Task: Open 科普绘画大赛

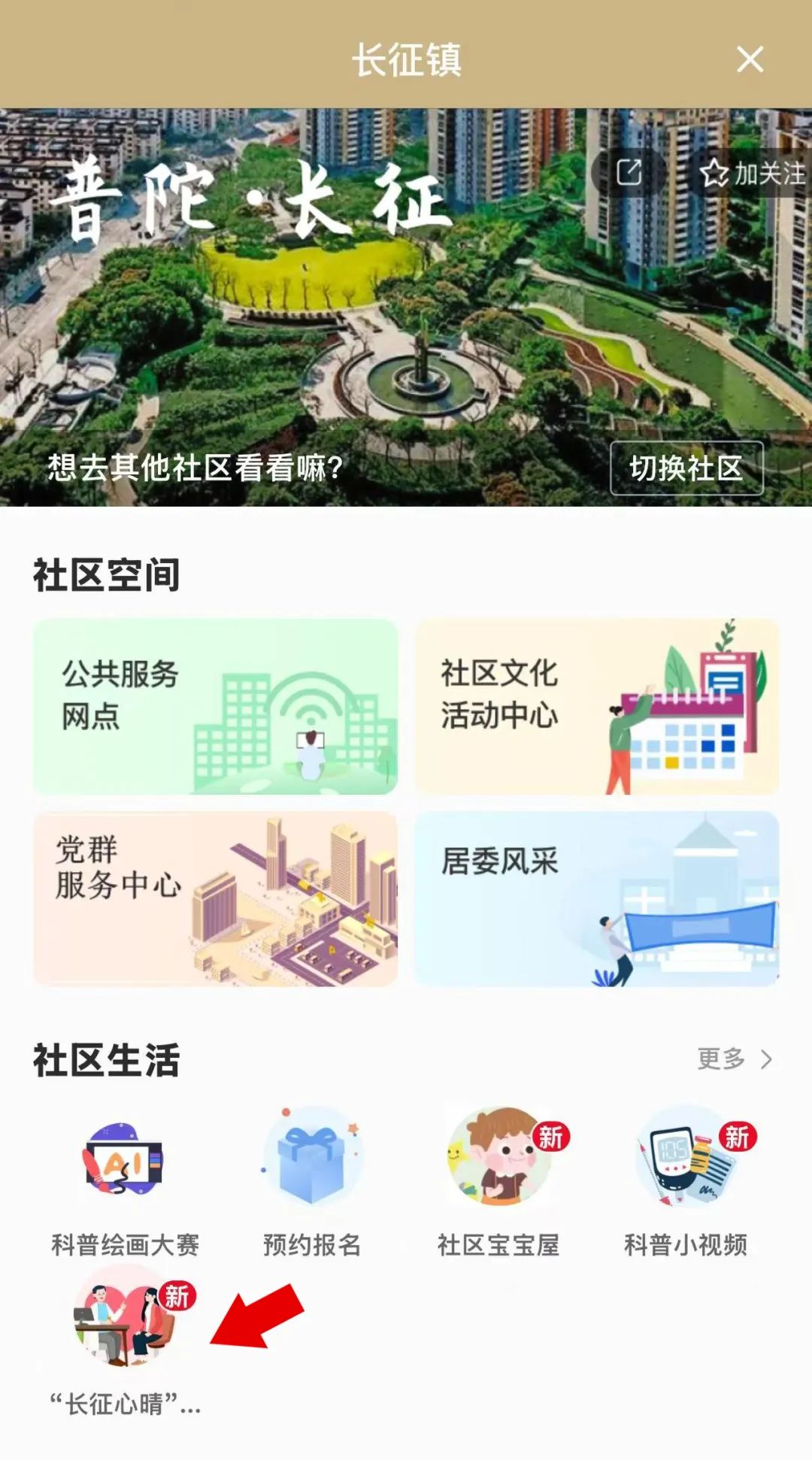Action: point(125,1182)
